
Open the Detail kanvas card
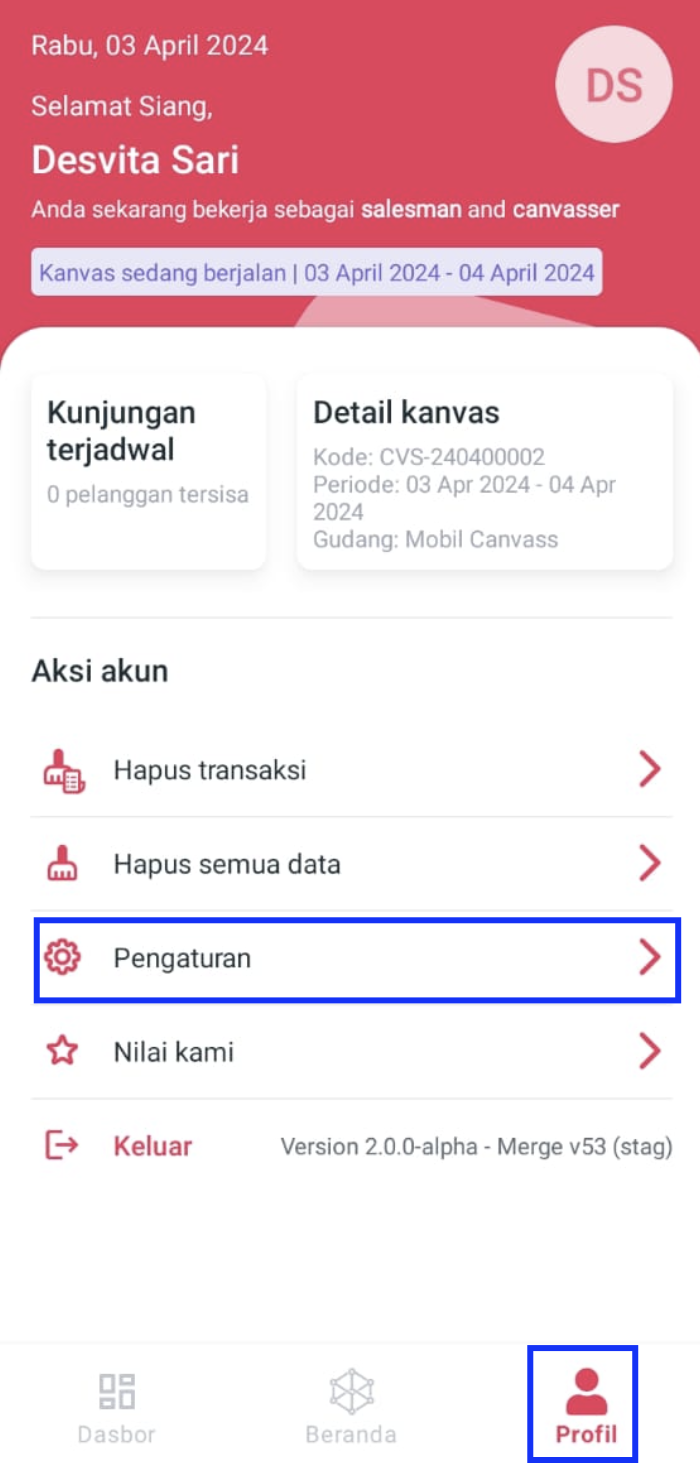(x=485, y=472)
